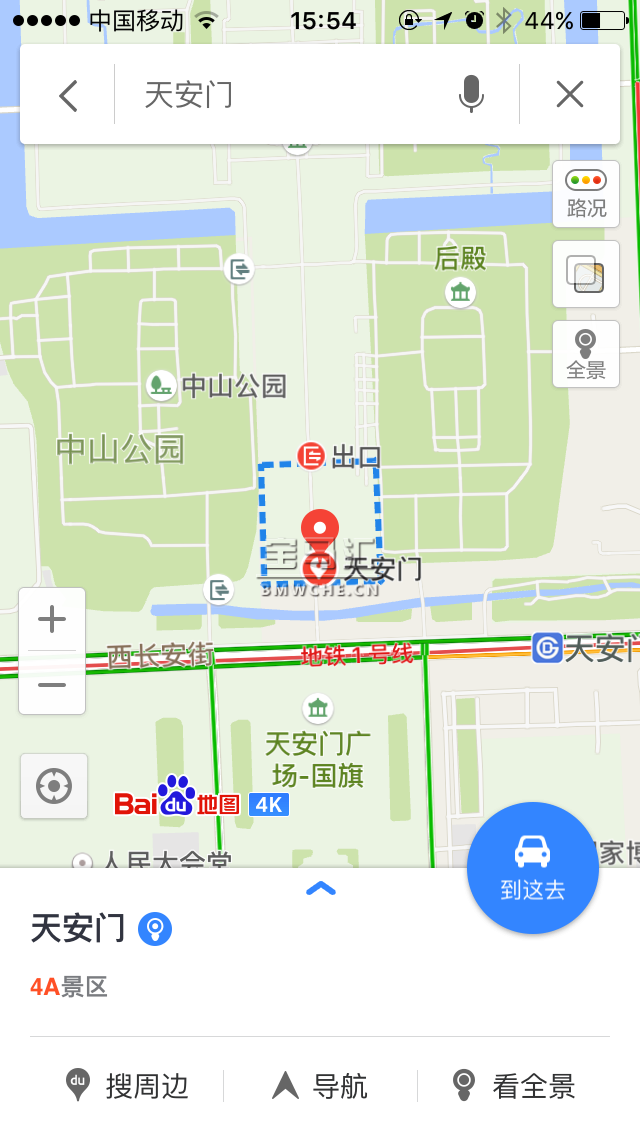Tap 到这去 to get directions
640x1136 pixels.
click(x=533, y=868)
